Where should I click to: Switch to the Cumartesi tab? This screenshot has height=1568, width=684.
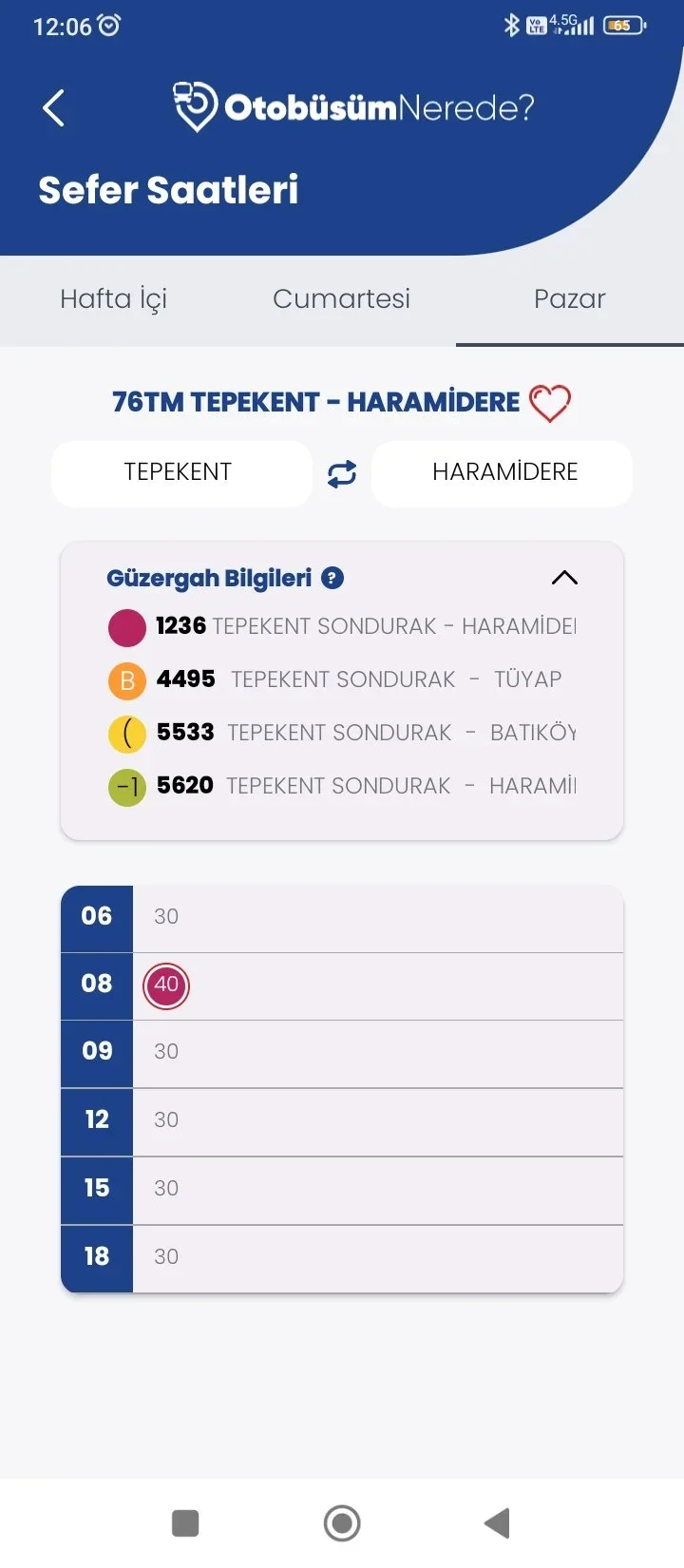coord(341,299)
